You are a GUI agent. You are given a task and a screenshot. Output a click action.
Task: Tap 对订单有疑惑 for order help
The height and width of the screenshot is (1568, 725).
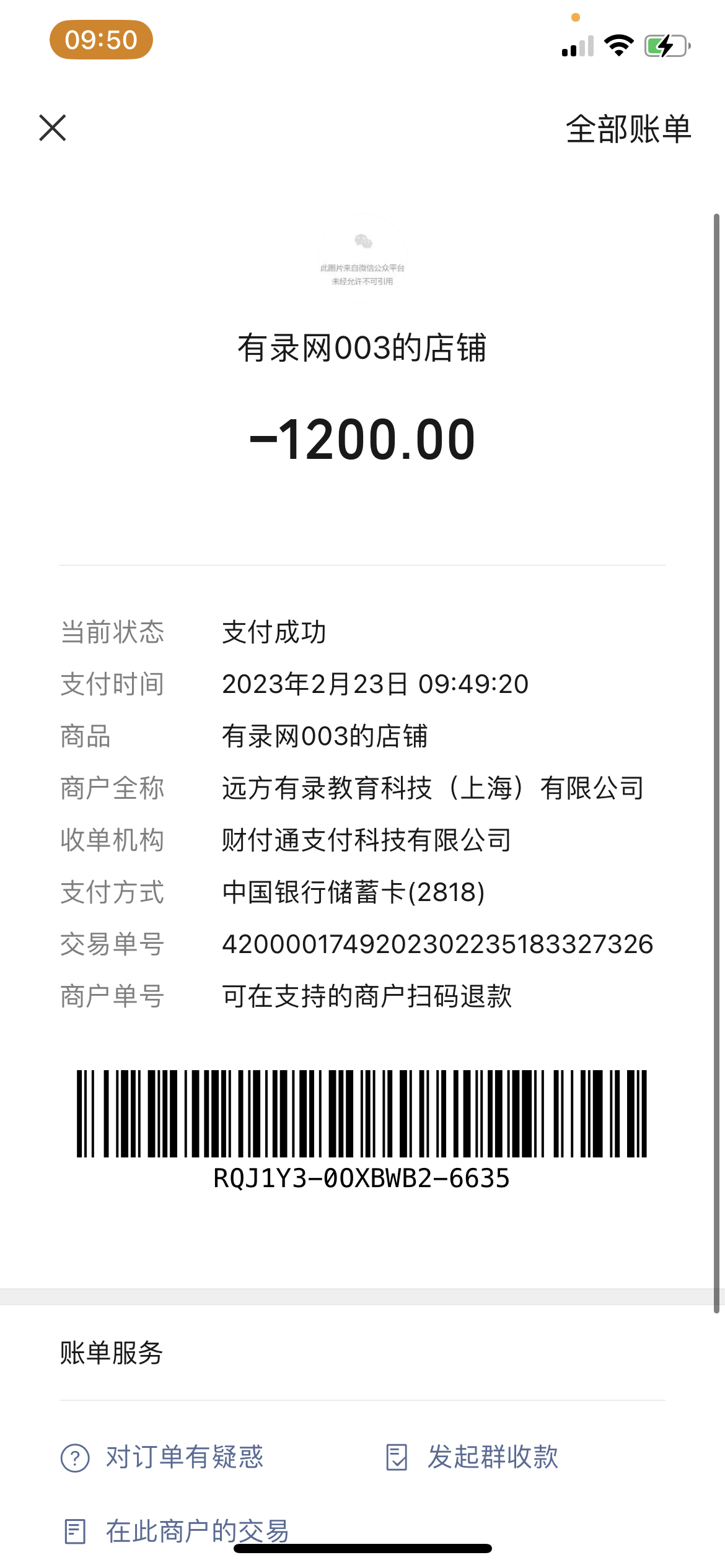(162, 1457)
